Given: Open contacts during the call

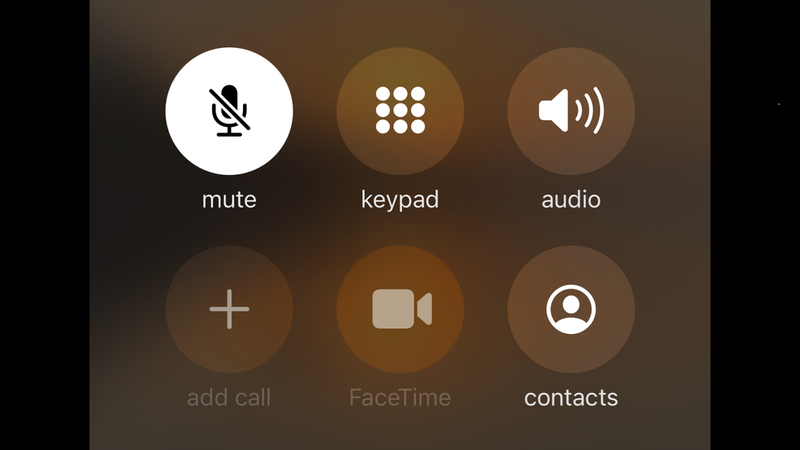Looking at the screenshot, I should pos(571,309).
